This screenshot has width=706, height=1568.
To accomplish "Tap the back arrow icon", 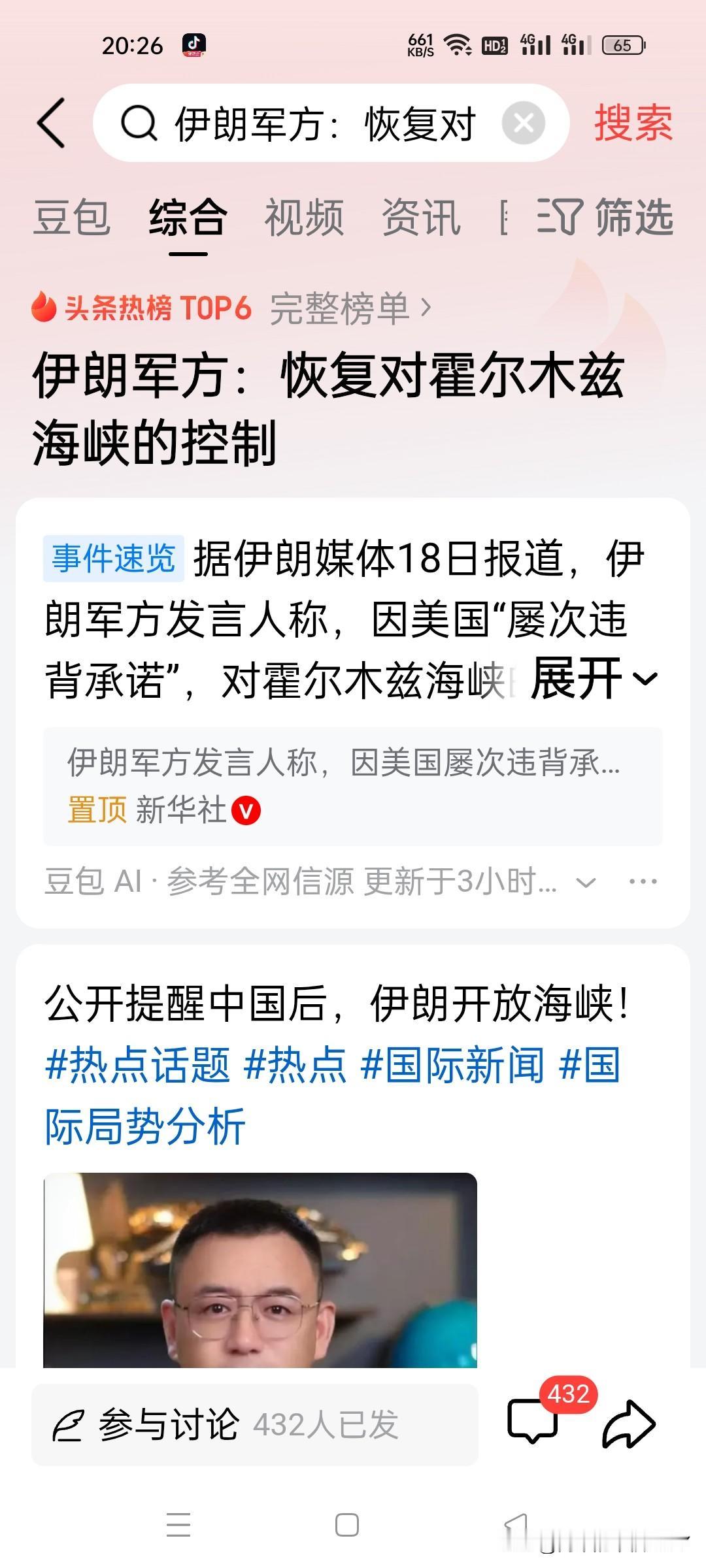I will click(52, 123).
